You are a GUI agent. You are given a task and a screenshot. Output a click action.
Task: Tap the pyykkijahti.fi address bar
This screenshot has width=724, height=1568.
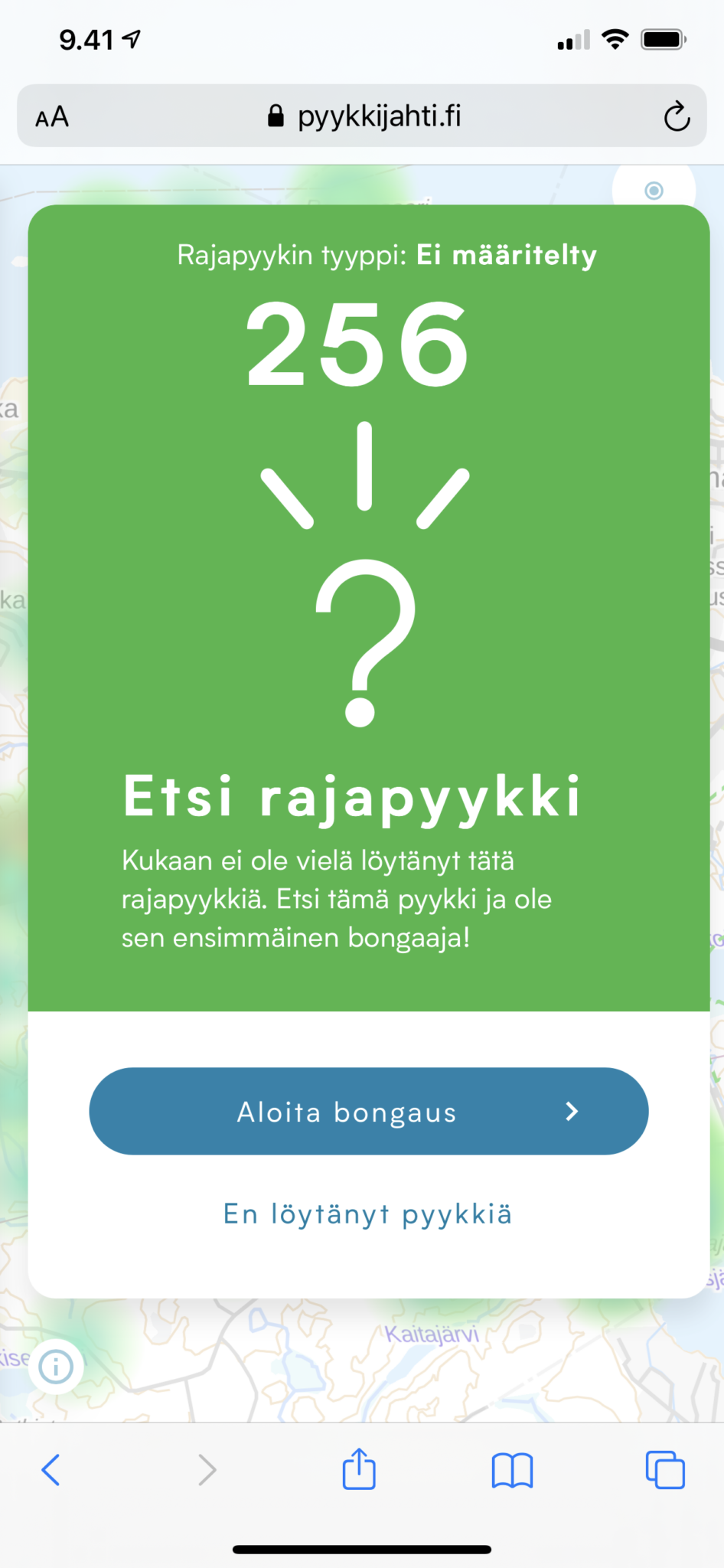click(362, 116)
